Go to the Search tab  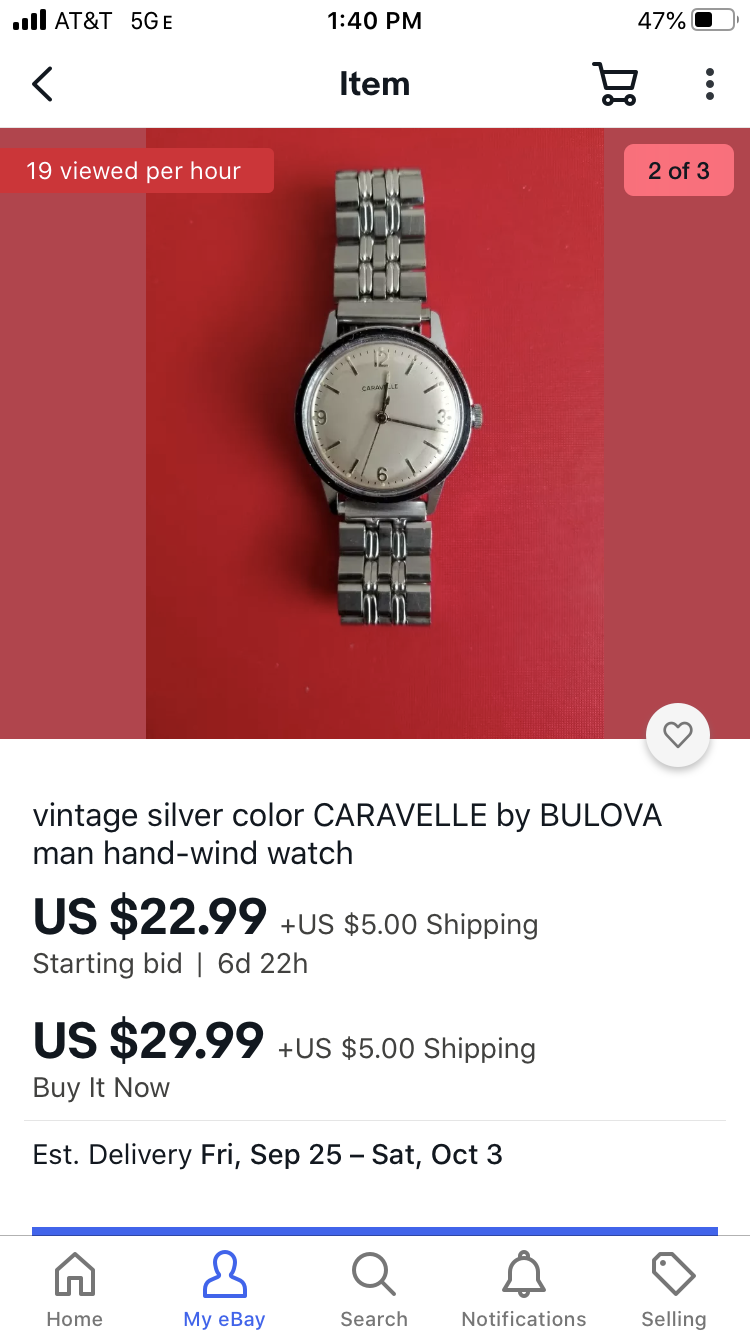coord(374,1289)
